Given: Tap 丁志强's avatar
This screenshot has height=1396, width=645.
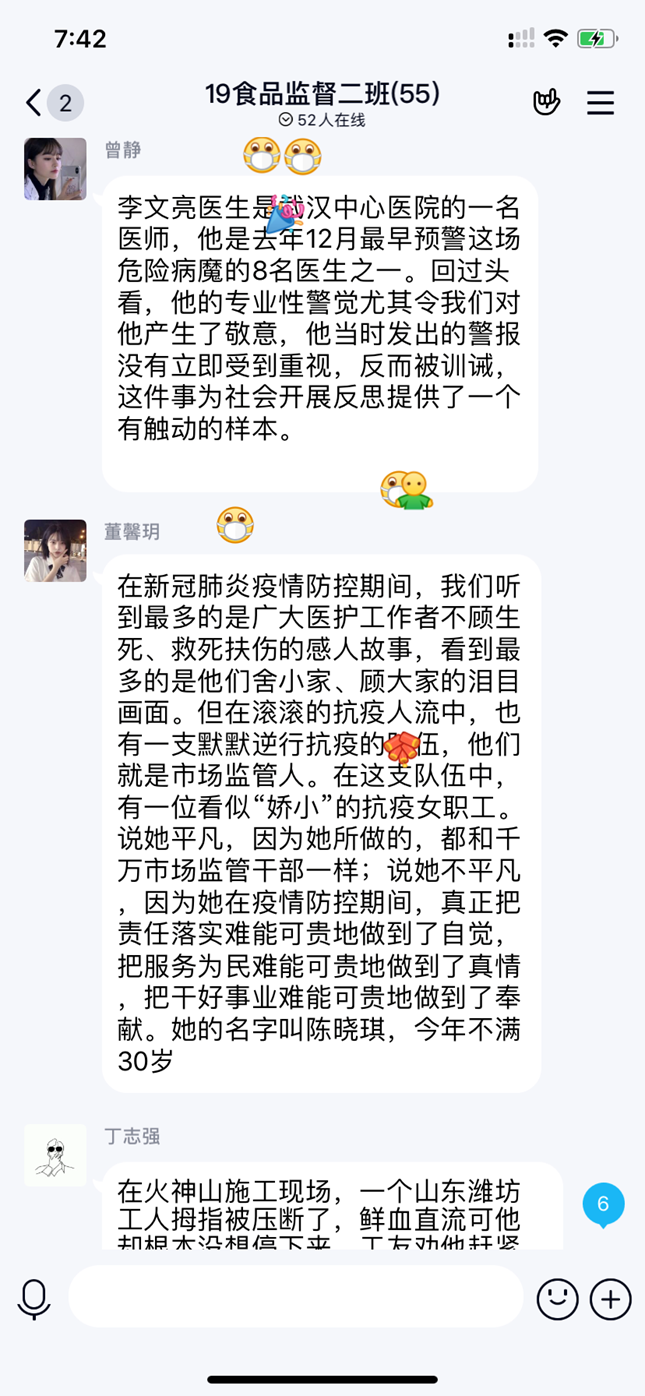Looking at the screenshot, I should click(55, 1155).
